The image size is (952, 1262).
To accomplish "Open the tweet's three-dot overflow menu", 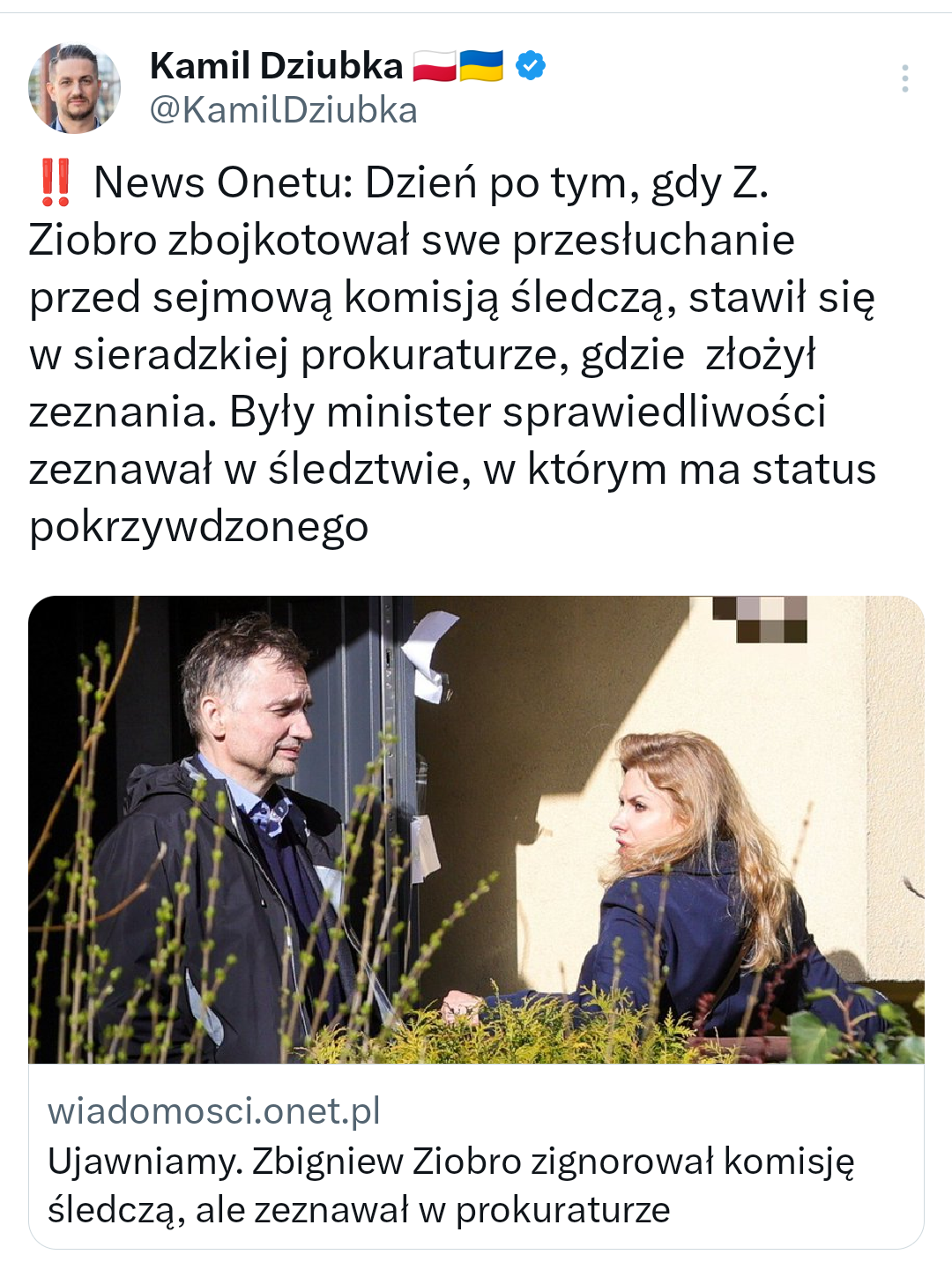I will (904, 78).
